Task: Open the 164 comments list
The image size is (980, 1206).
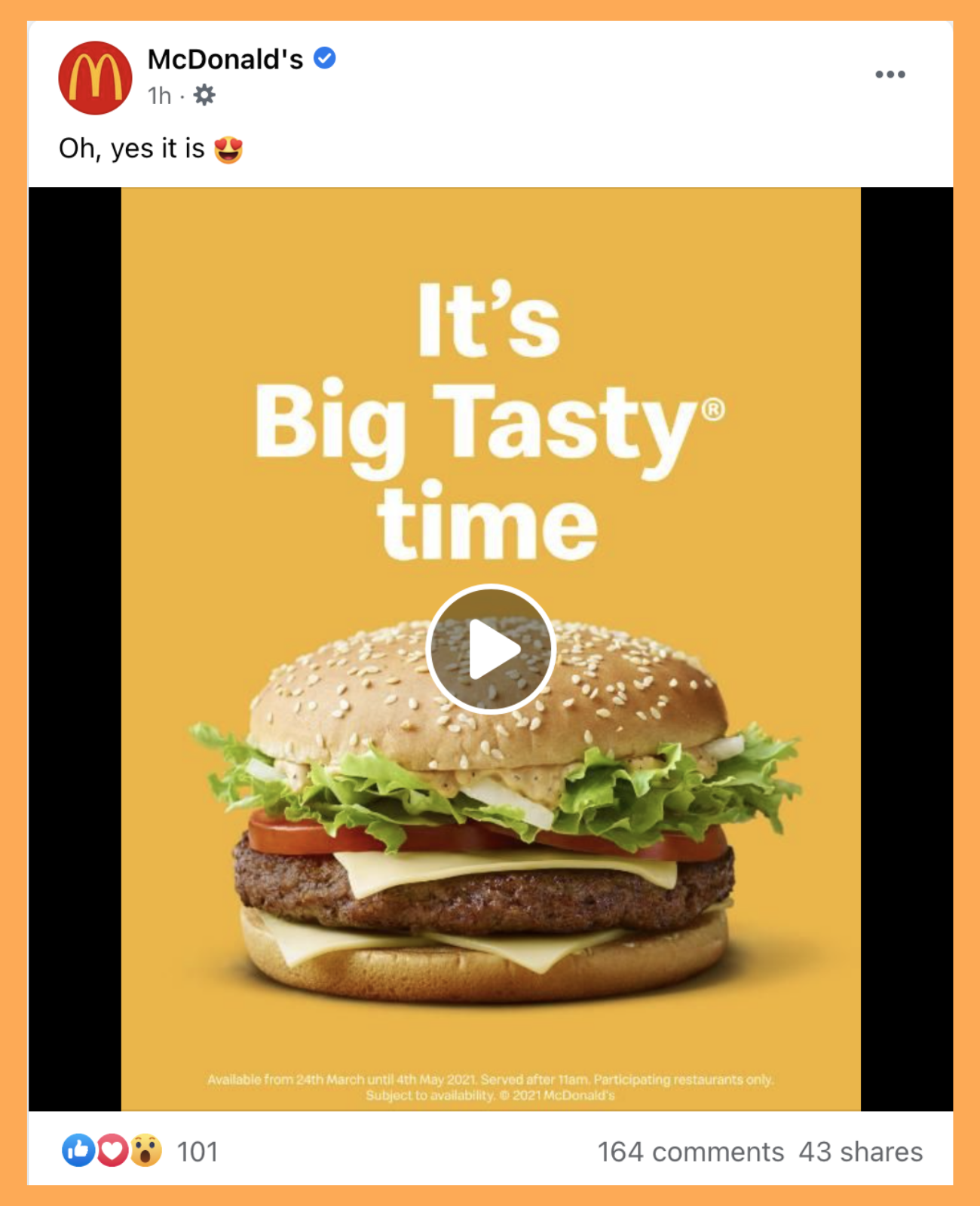Action: click(689, 1152)
